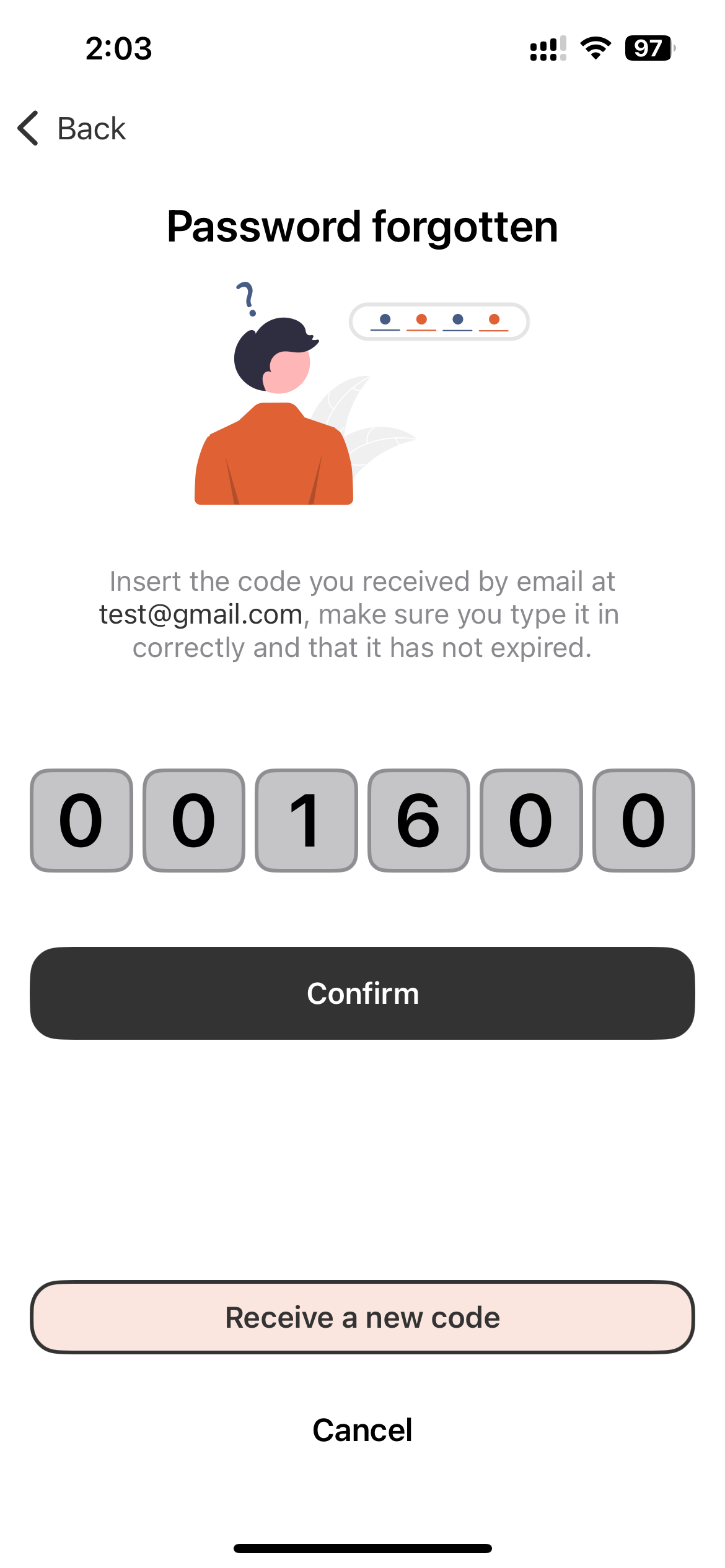The height and width of the screenshot is (1568, 725).
Task: Tap the Confirm button
Action: click(362, 993)
